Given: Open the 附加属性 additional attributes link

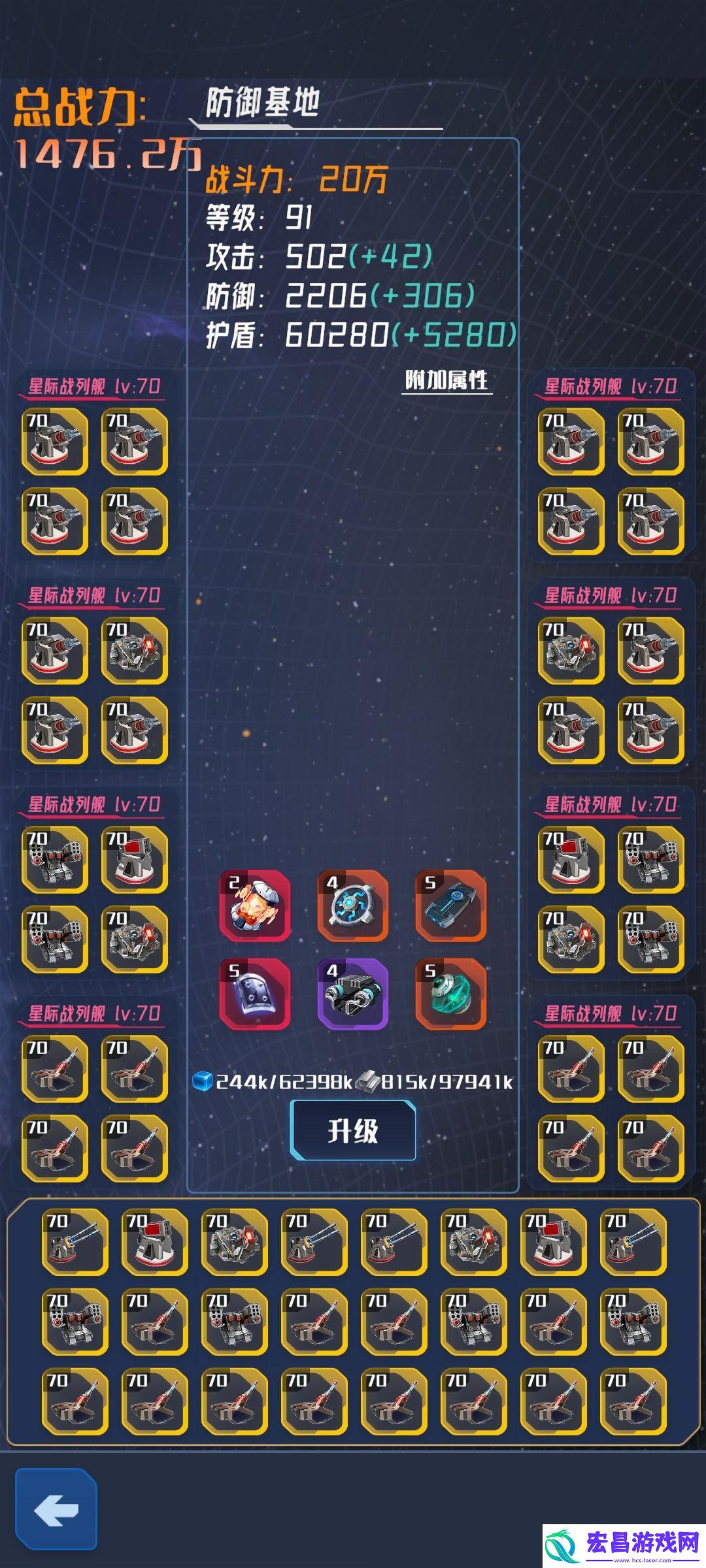Looking at the screenshot, I should pyautogui.click(x=446, y=380).
